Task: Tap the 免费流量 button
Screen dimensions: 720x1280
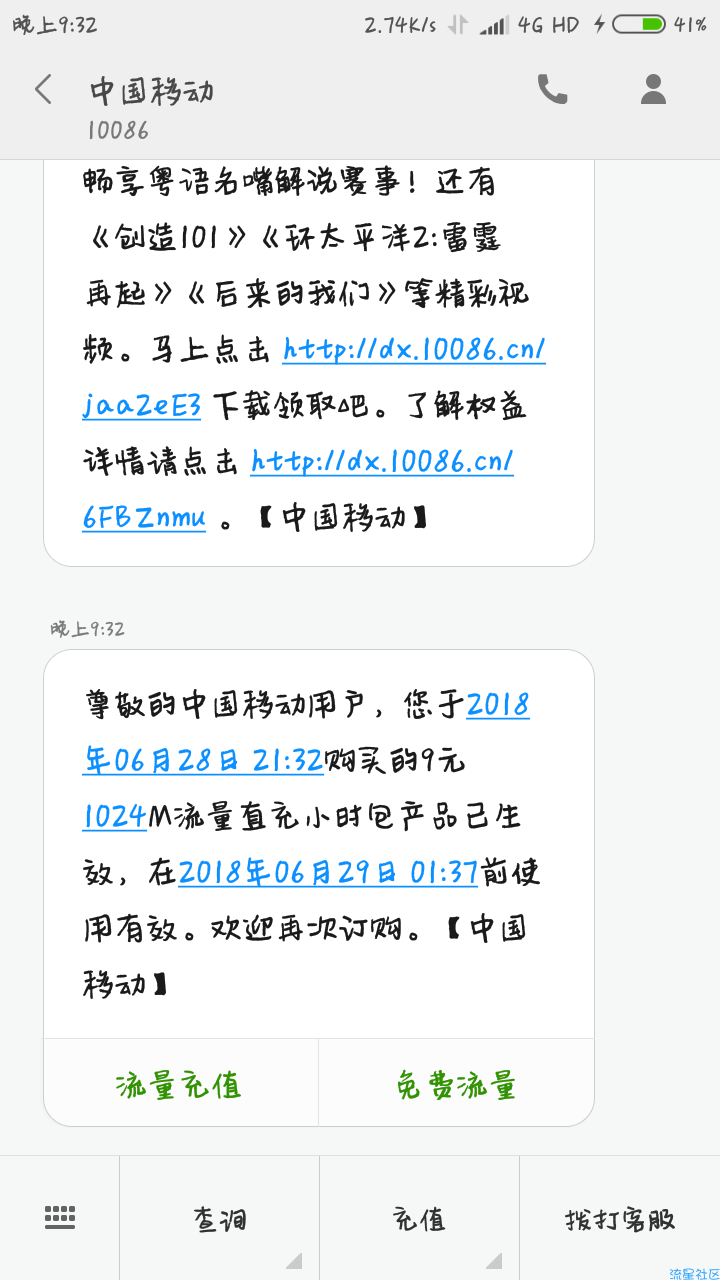Action: click(456, 1084)
